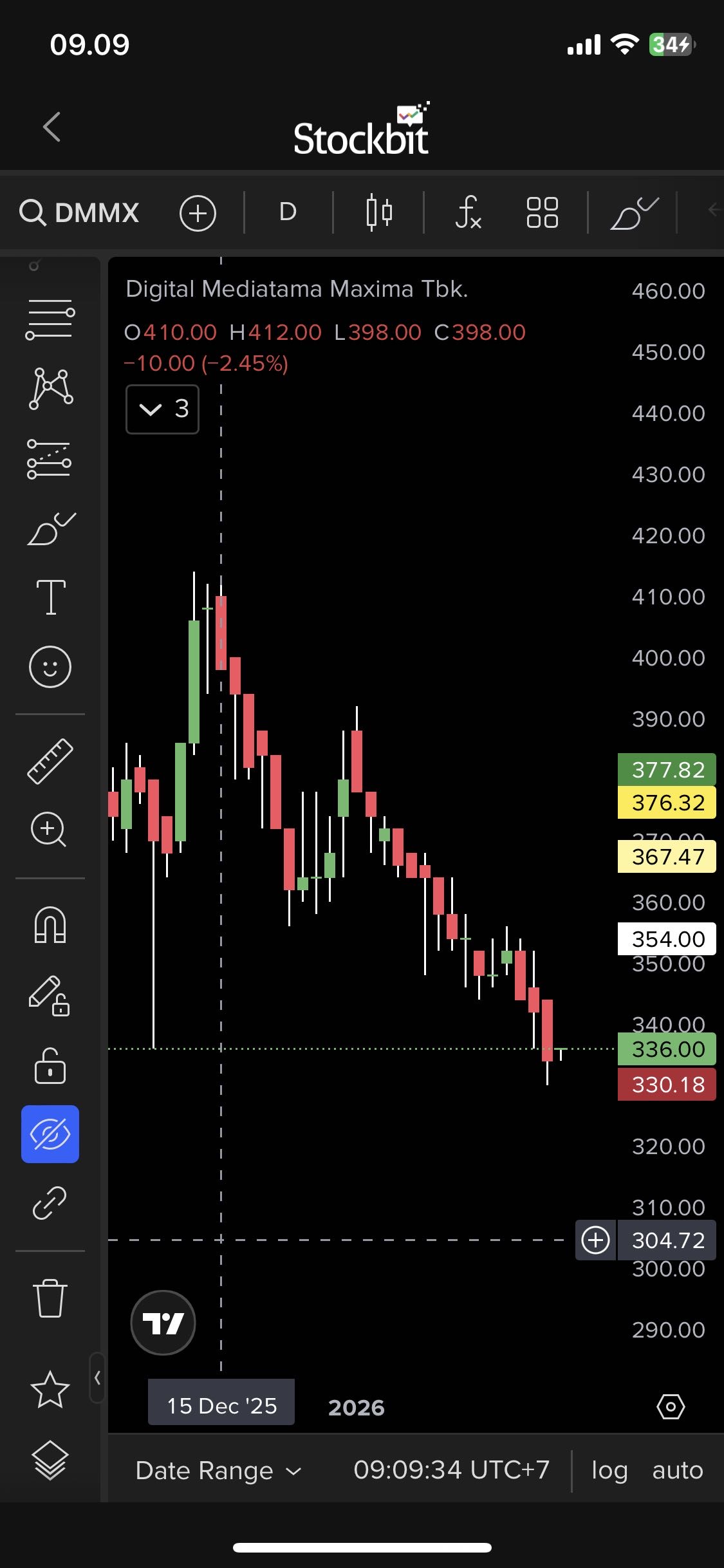This screenshot has width=724, height=1568.
Task: Select the ruler measure tool
Action: pos(50,761)
